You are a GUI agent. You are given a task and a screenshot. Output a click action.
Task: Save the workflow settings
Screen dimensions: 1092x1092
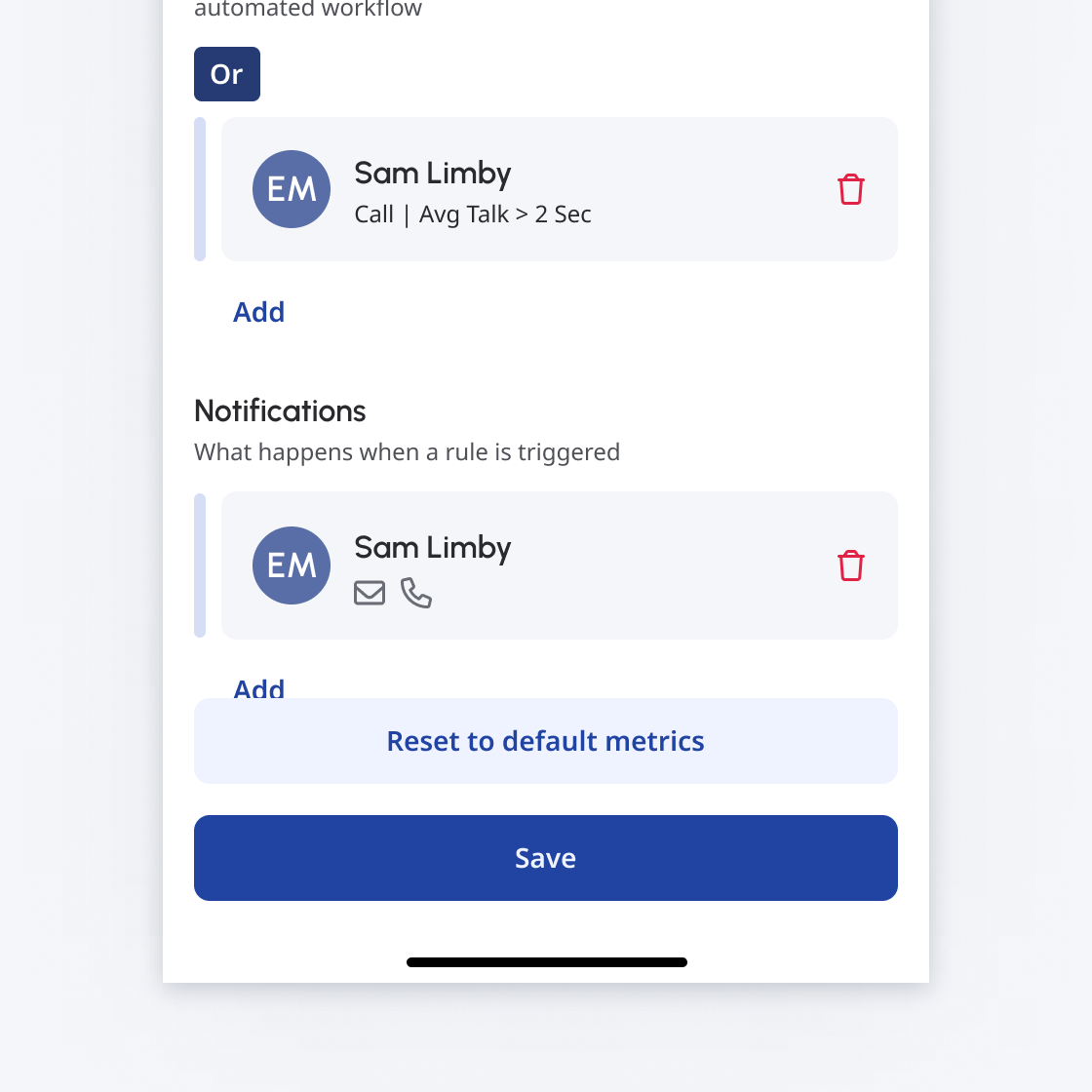coord(545,858)
